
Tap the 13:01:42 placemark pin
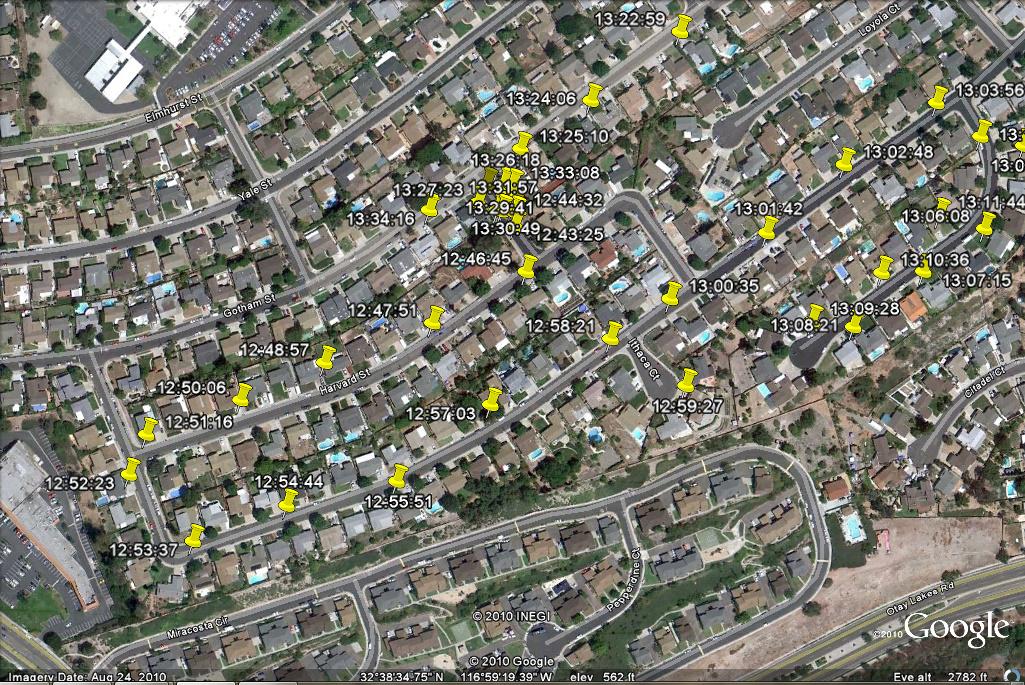point(768,227)
